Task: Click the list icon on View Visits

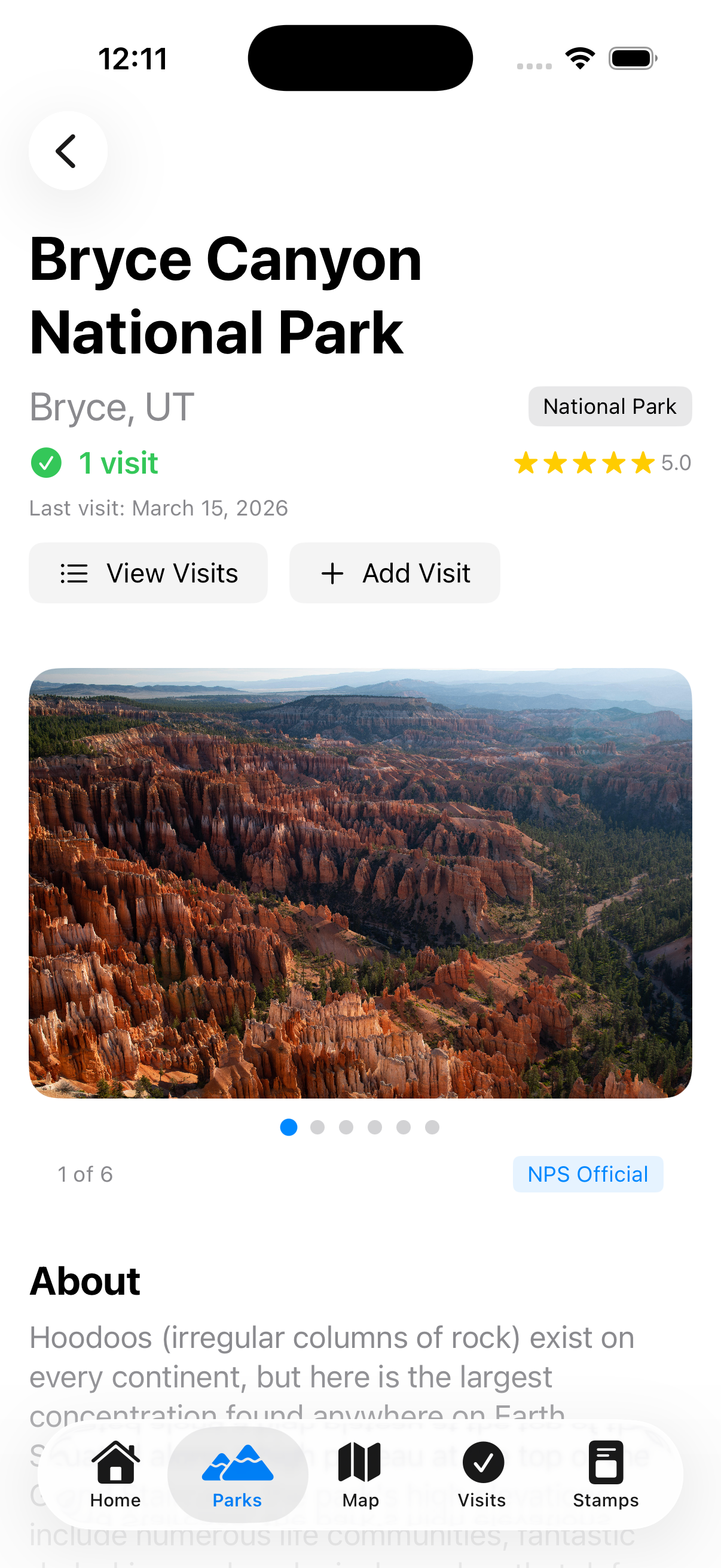Action: pos(74,573)
